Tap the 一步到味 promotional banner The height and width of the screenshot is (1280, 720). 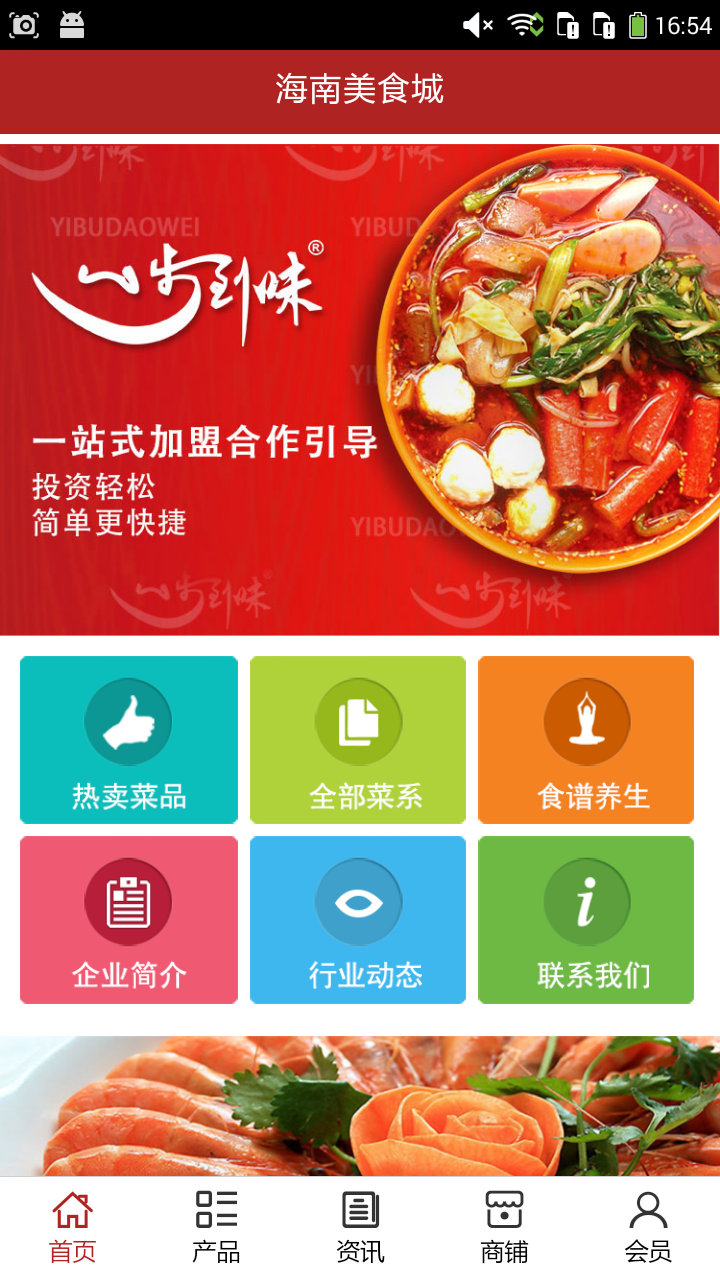tap(360, 387)
